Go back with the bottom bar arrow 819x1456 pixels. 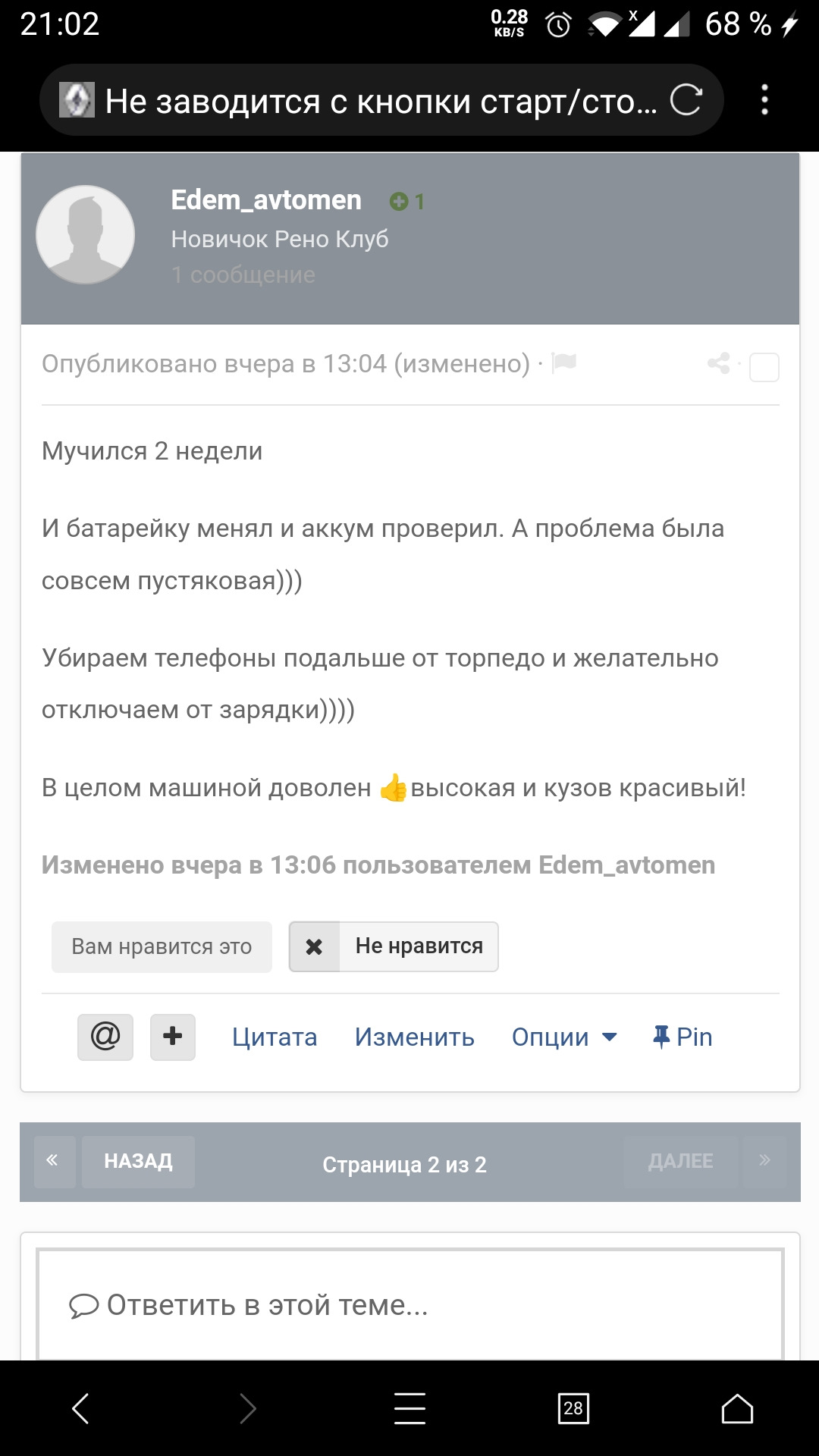pyautogui.click(x=81, y=1408)
